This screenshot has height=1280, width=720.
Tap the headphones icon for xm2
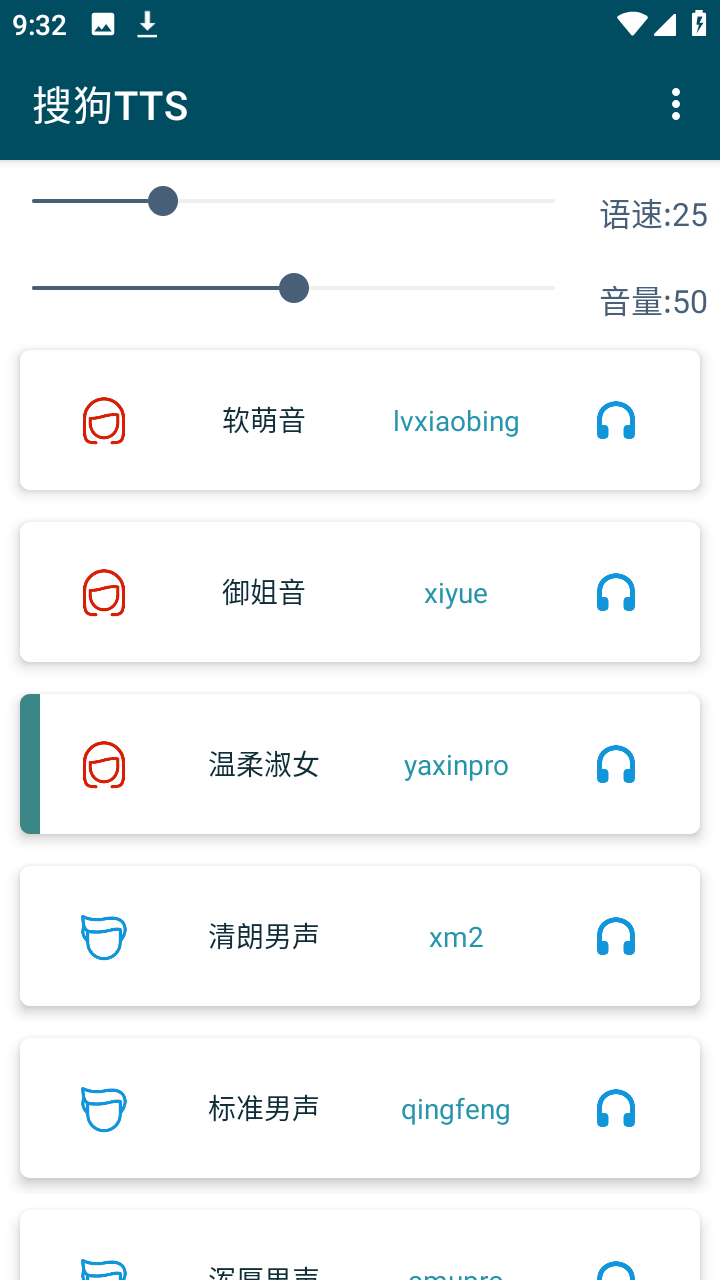[x=616, y=937]
